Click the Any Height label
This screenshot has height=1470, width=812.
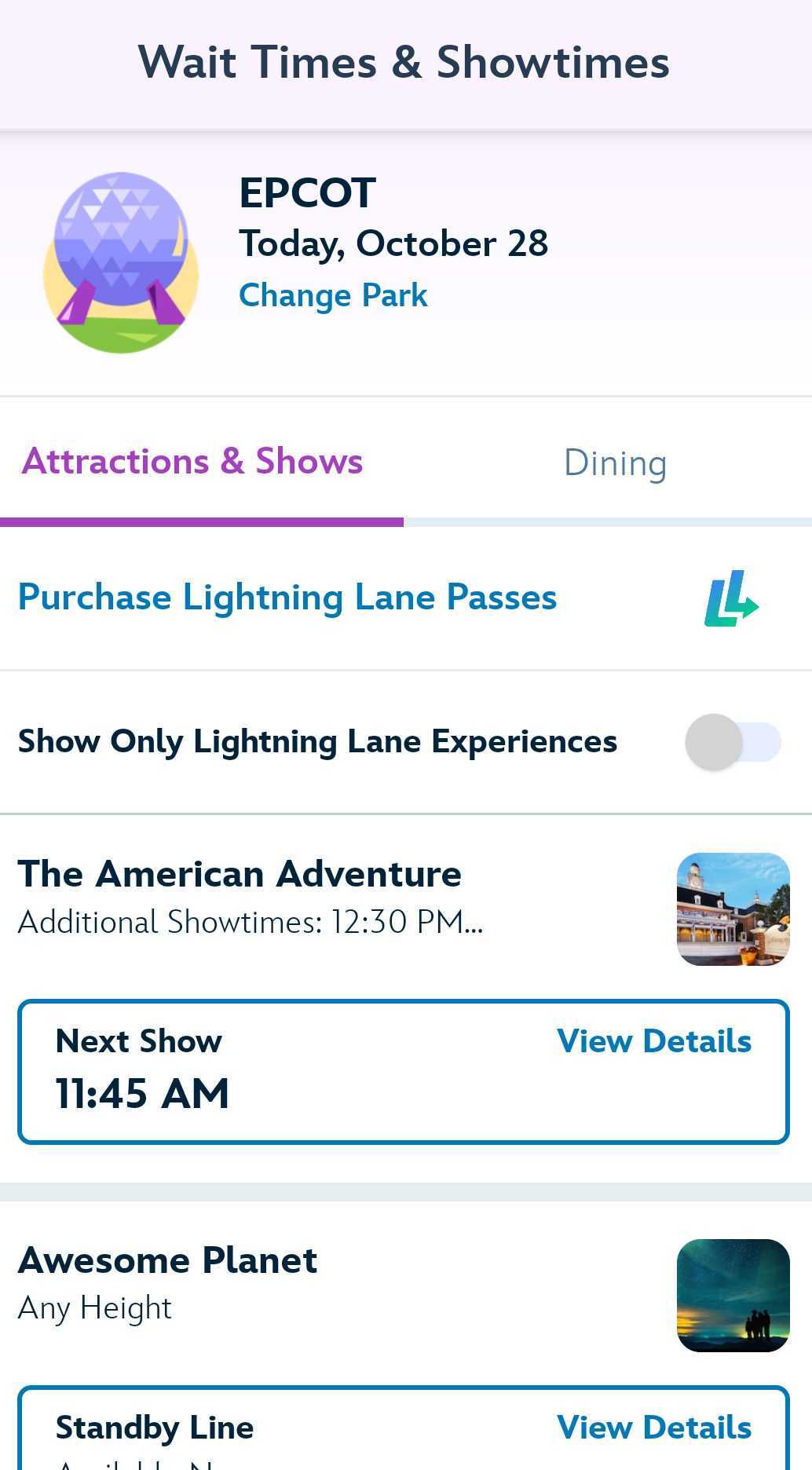coord(93,1307)
